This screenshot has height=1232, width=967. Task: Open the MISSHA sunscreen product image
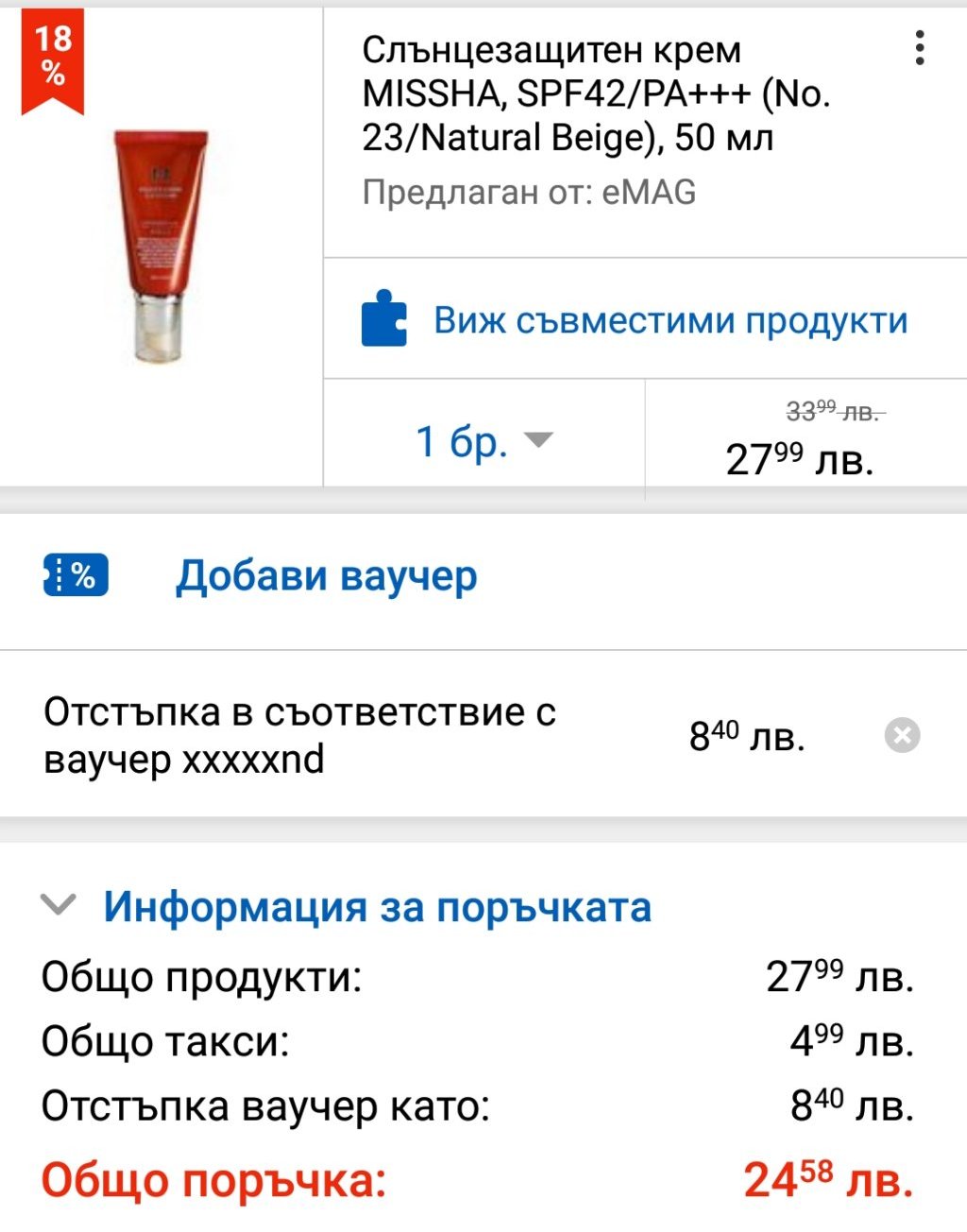(x=161, y=248)
